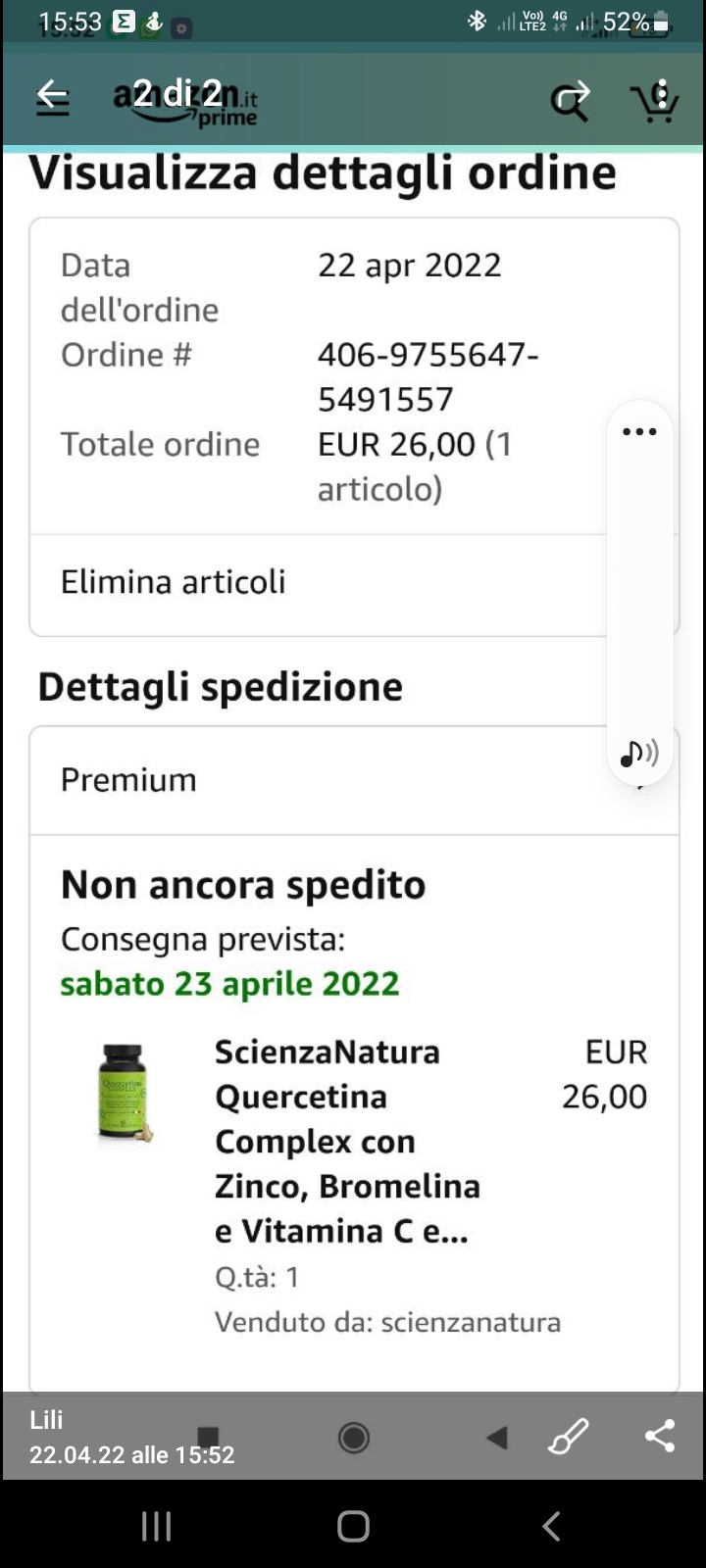
Task: Share this image
Action: (x=660, y=1437)
